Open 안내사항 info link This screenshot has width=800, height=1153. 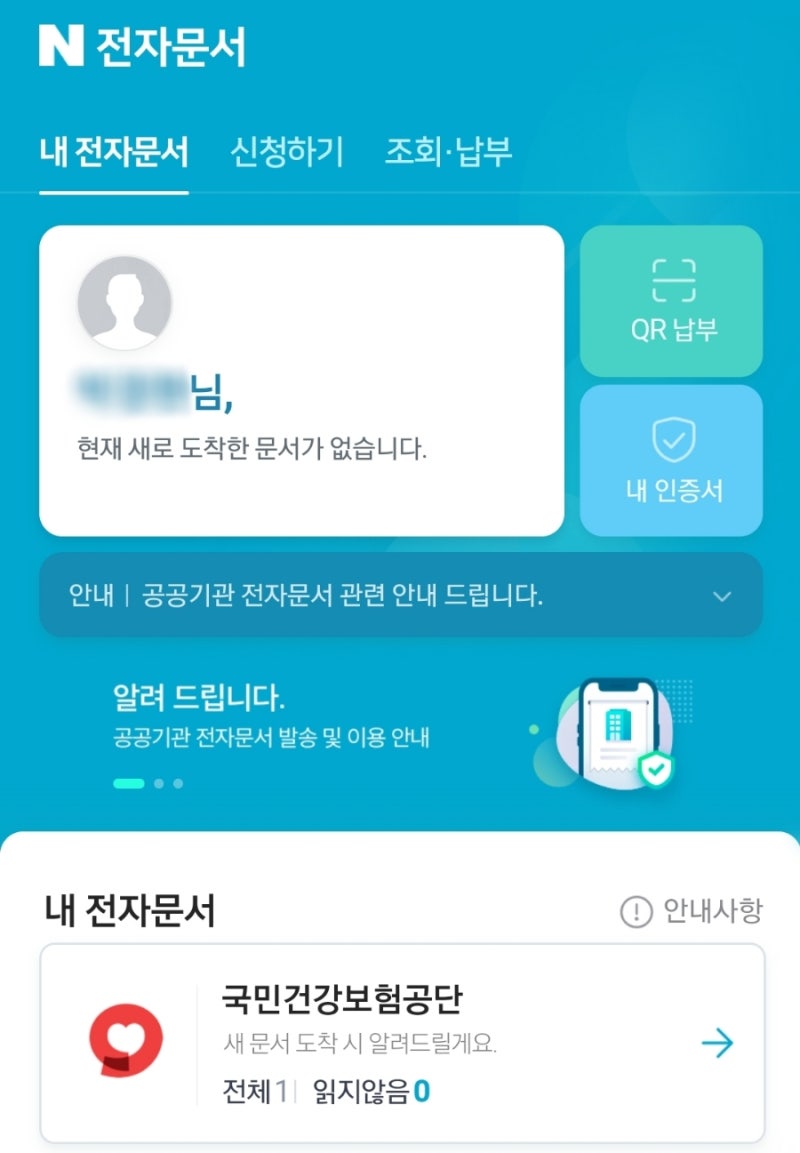(x=692, y=912)
